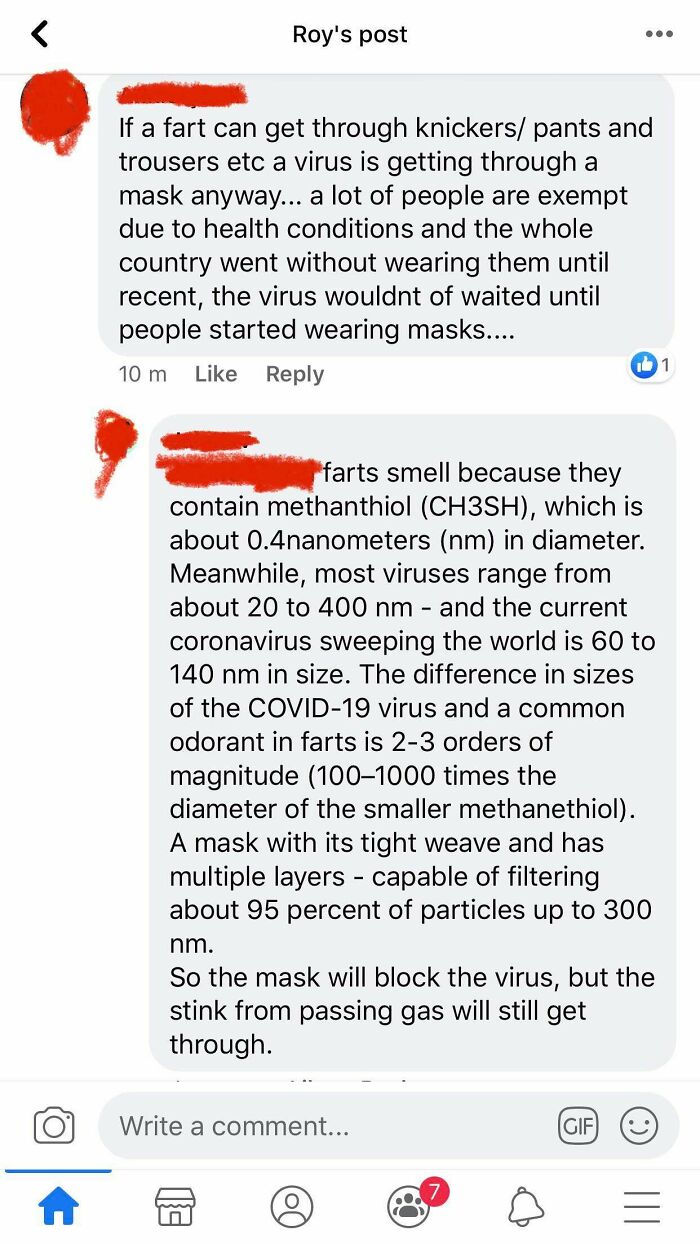The image size is (700, 1244).
Task: Open the Notifications bell tab
Action: click(526, 1207)
